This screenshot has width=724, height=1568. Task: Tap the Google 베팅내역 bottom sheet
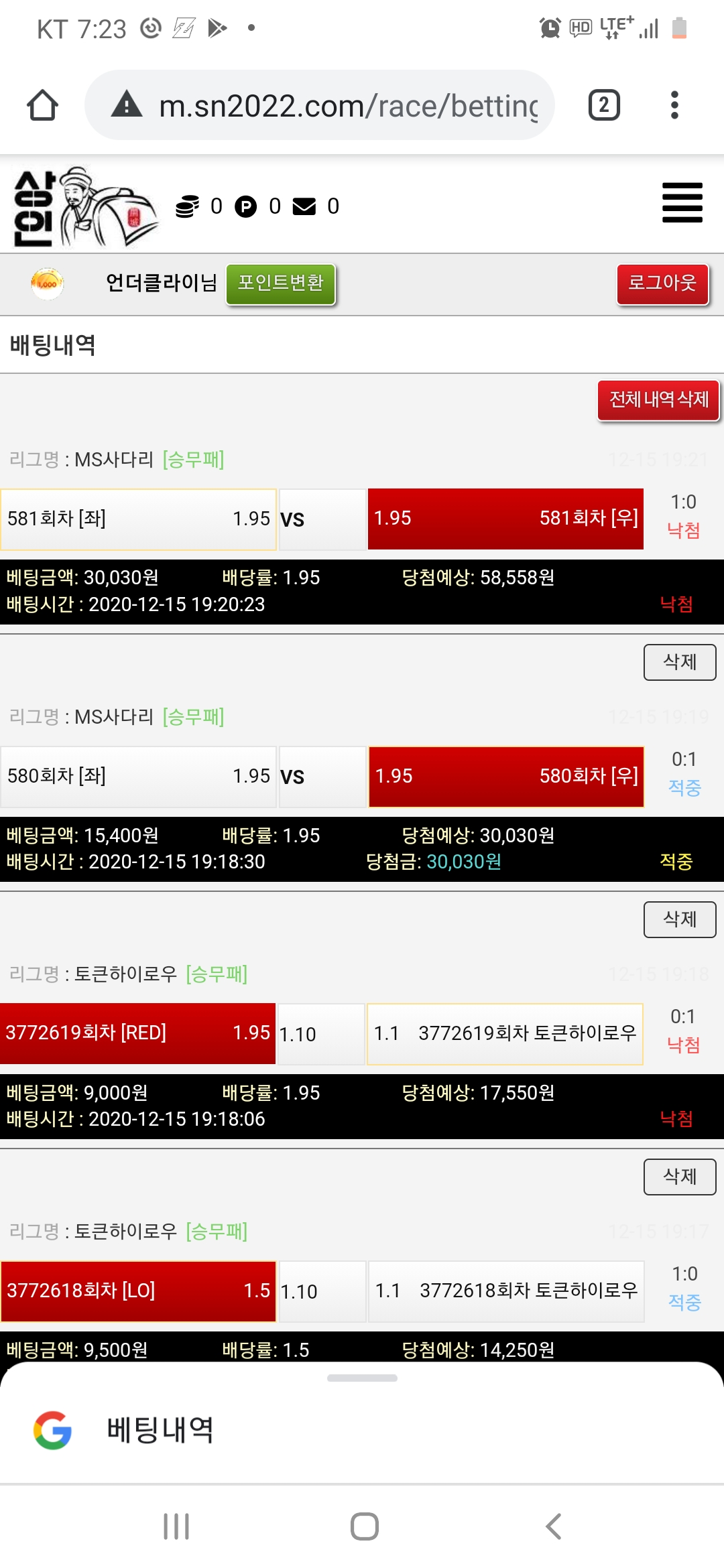click(x=362, y=1430)
